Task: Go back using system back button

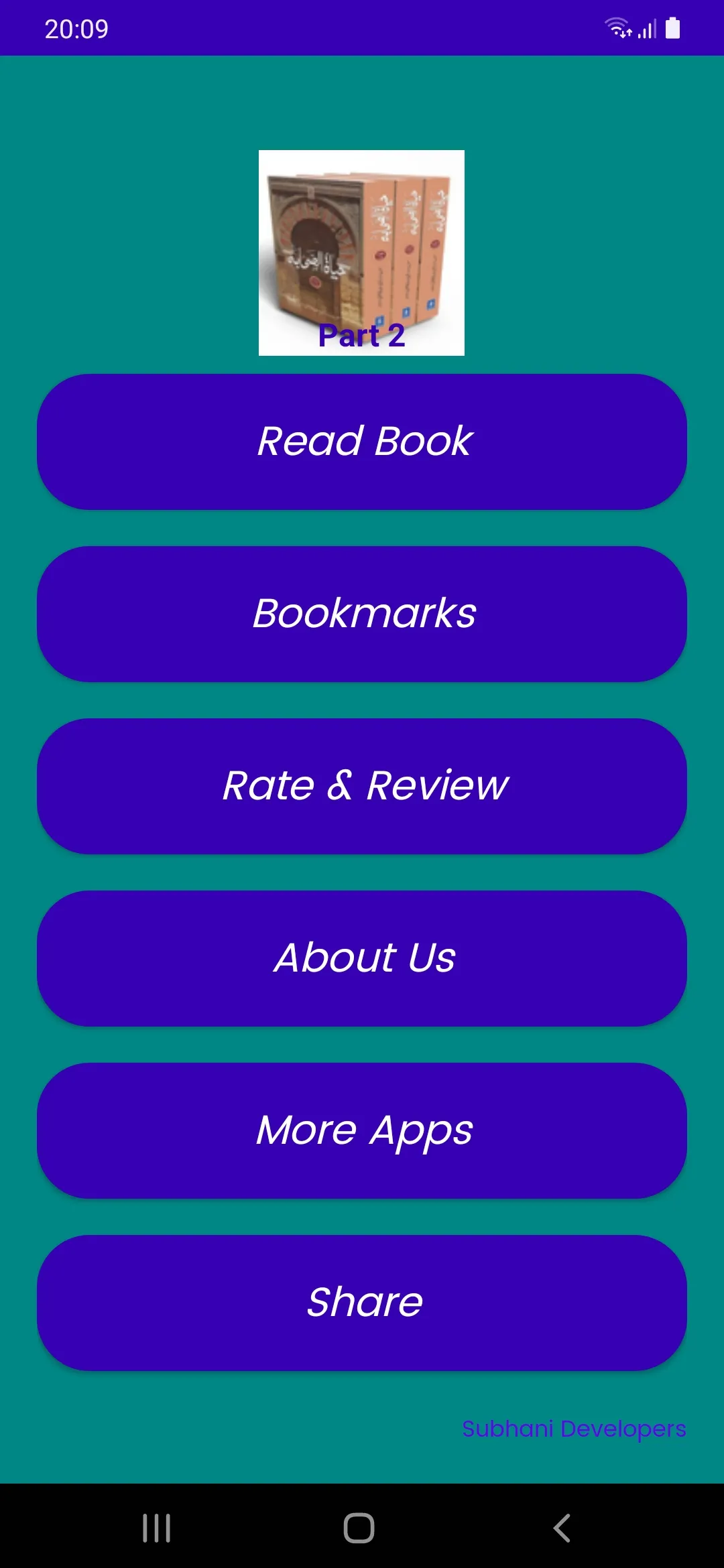Action: tap(562, 1528)
